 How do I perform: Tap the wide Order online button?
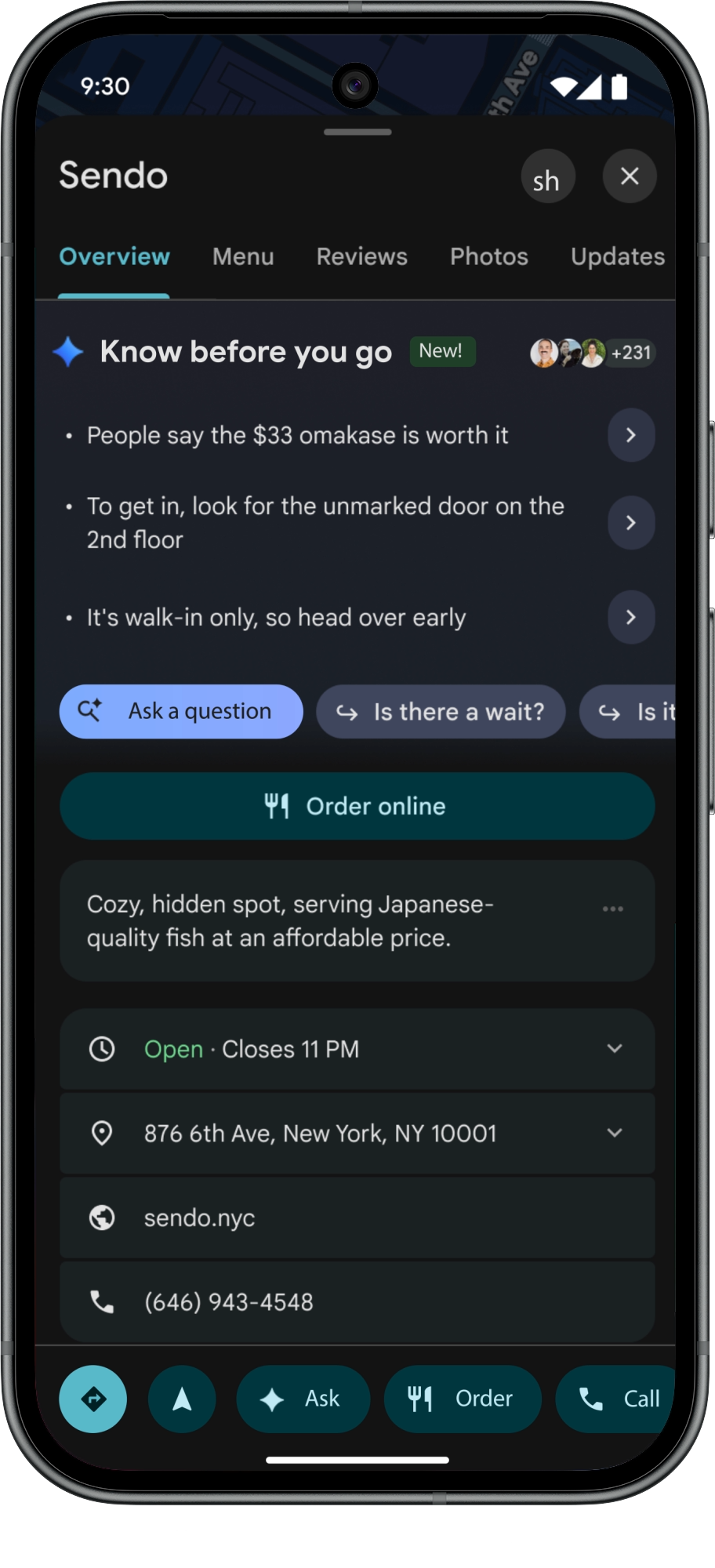(x=357, y=807)
